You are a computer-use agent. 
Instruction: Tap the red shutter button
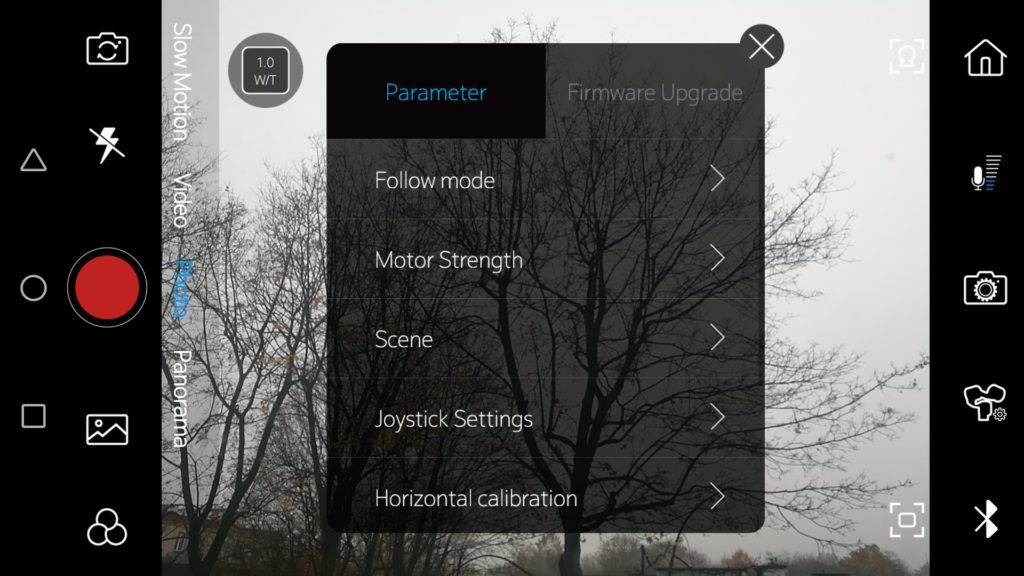(x=107, y=287)
